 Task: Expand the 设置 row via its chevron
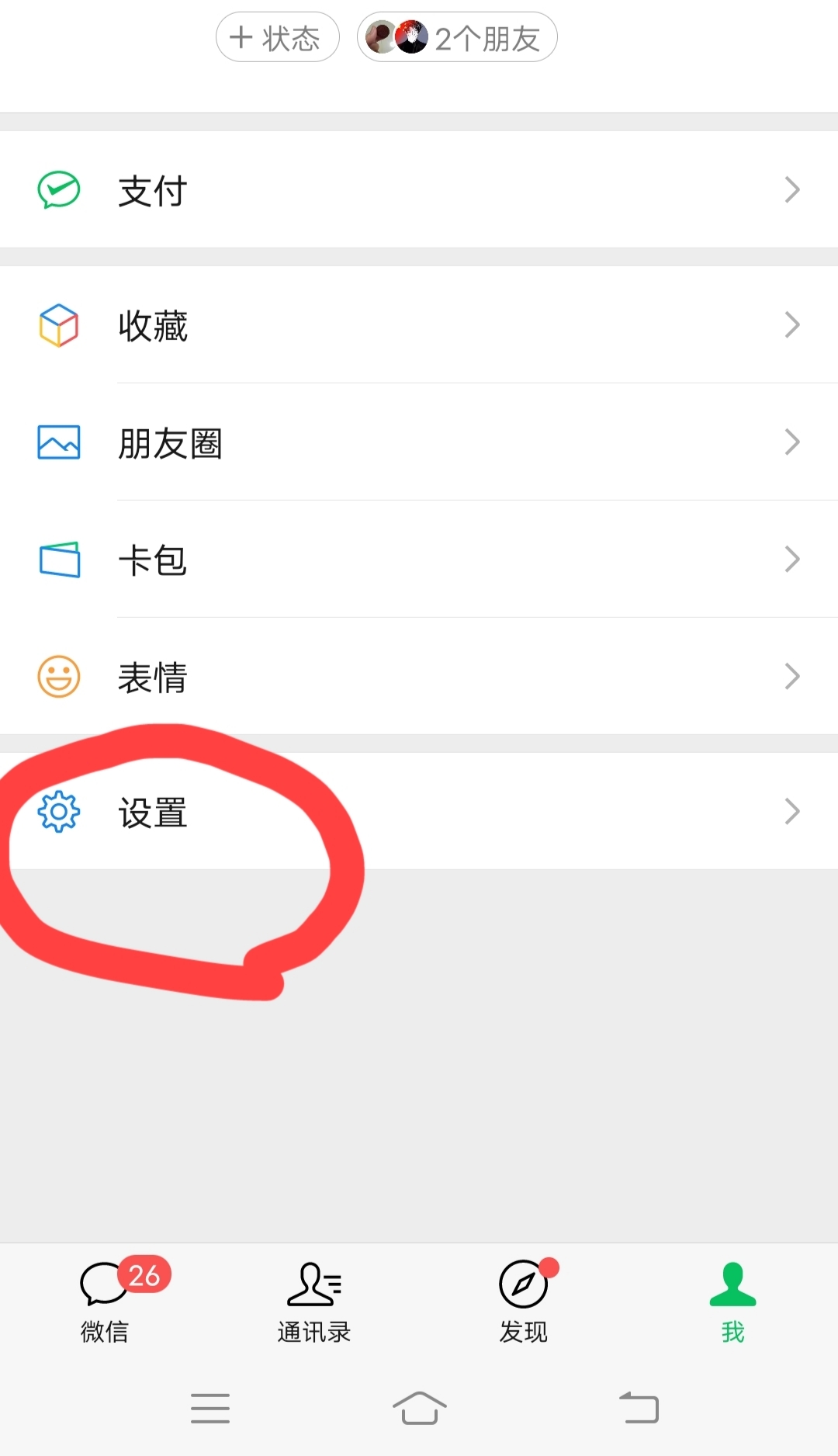pos(791,811)
